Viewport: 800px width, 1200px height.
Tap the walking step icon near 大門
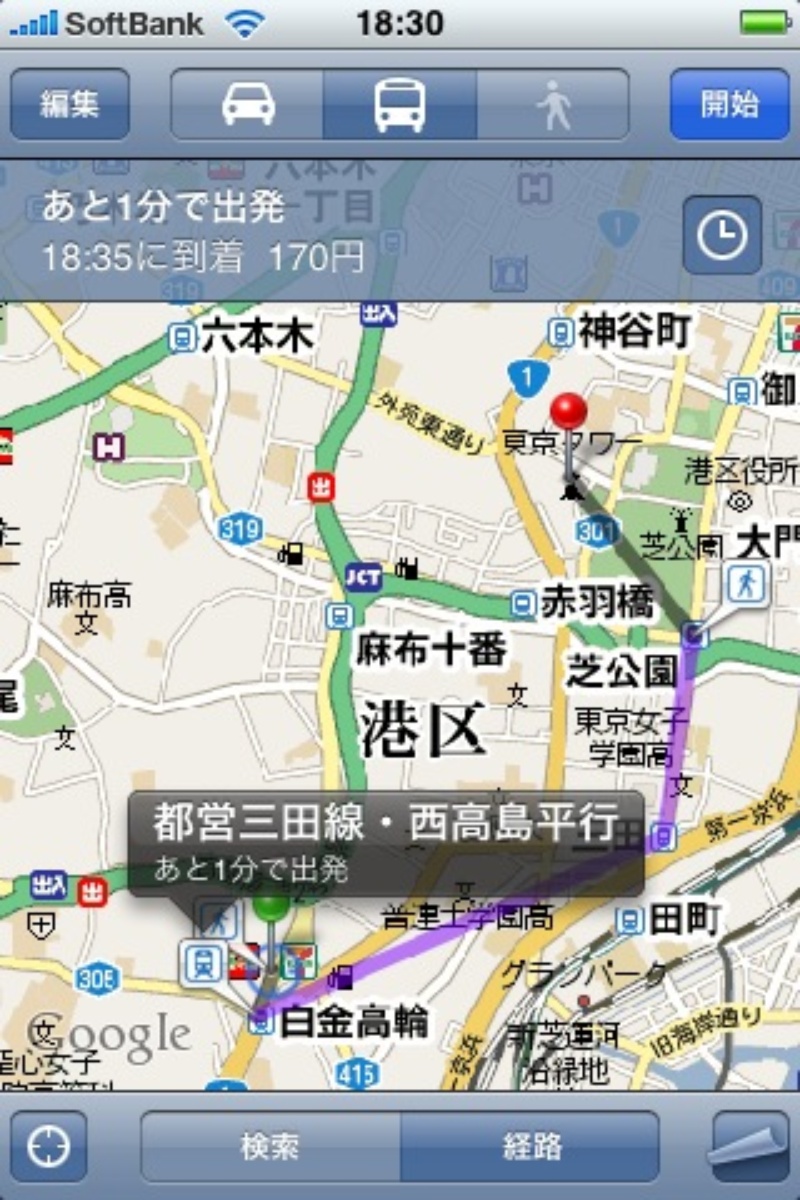(746, 584)
